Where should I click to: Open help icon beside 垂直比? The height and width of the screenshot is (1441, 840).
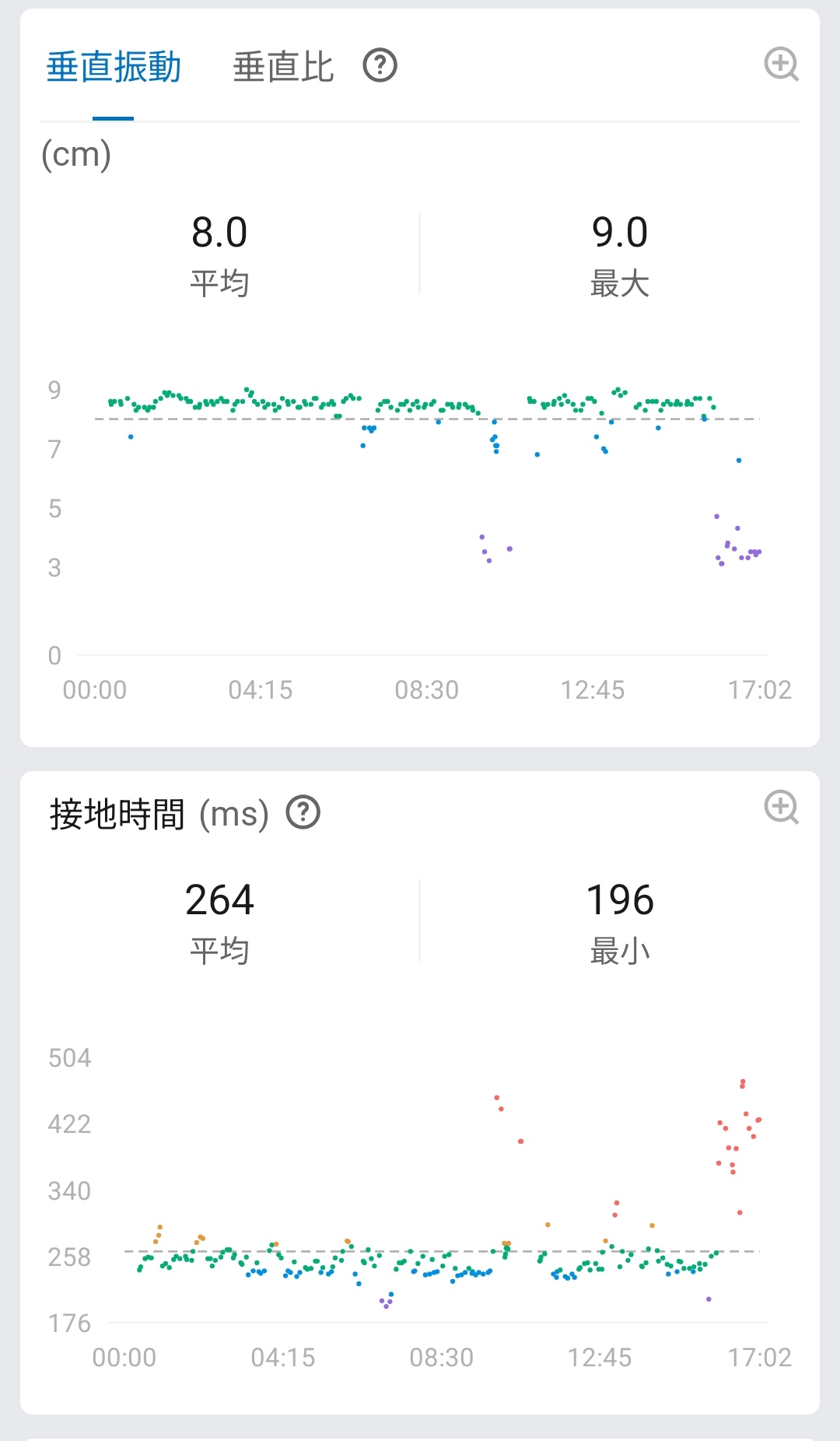[x=380, y=65]
